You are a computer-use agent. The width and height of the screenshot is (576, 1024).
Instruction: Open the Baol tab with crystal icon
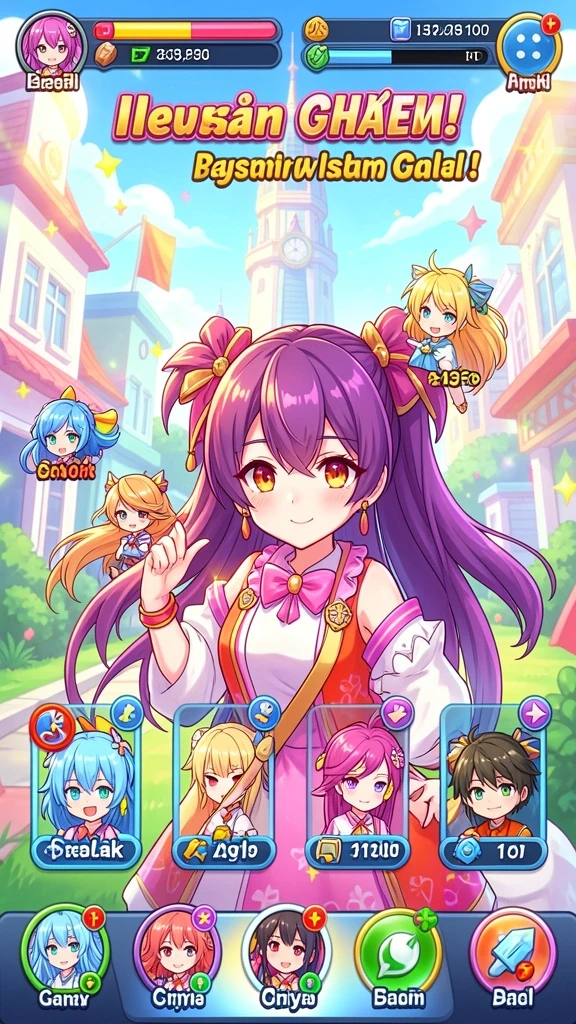coord(513,952)
